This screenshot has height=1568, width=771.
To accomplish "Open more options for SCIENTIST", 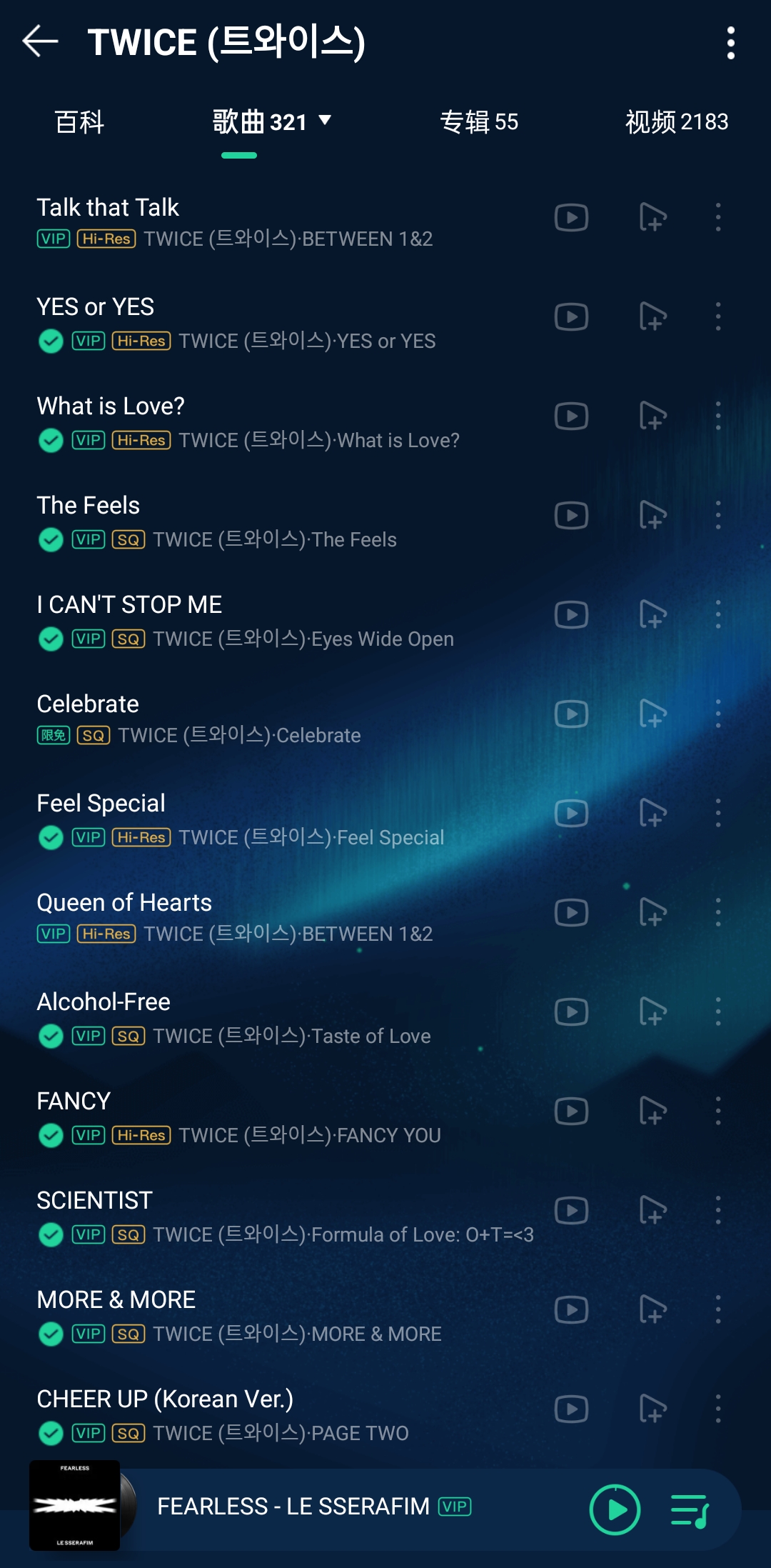I will [x=717, y=1211].
